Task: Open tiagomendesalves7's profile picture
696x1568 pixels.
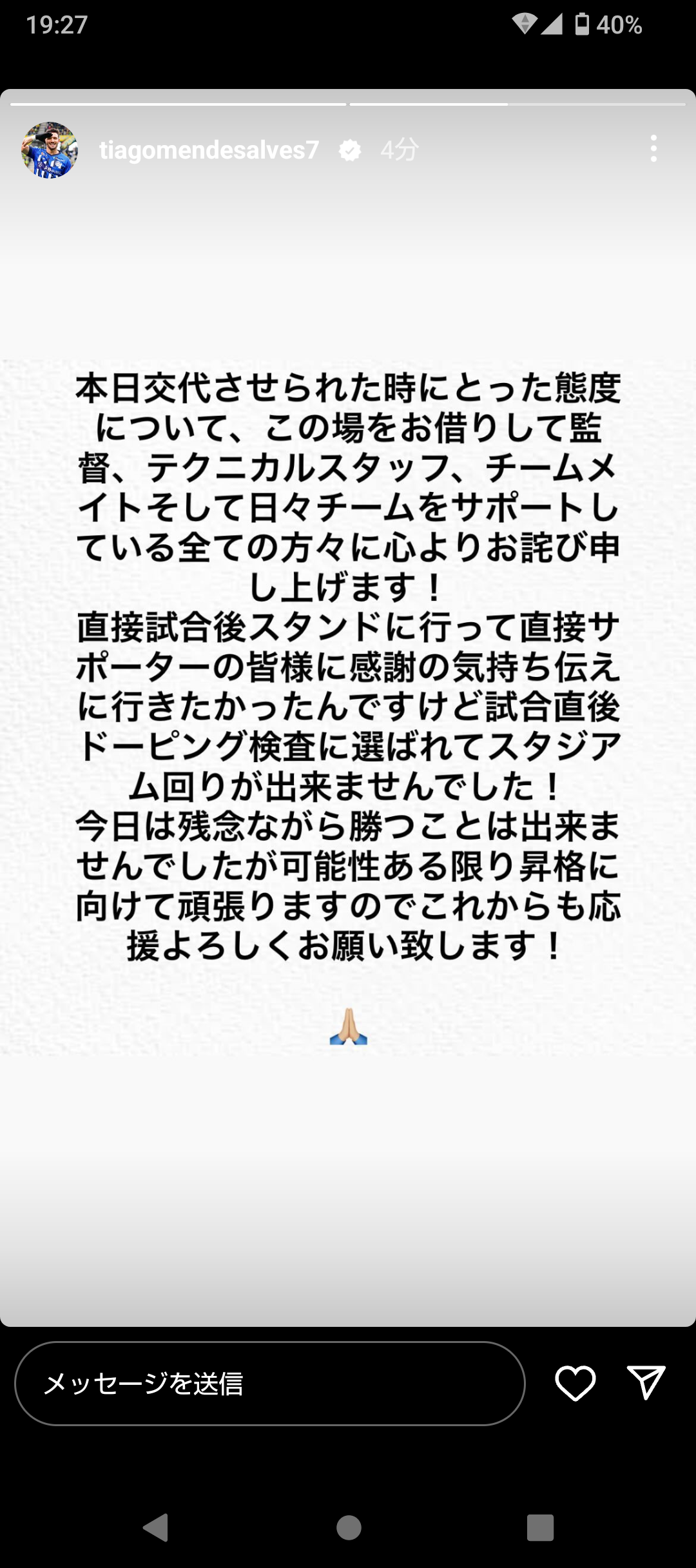Action: click(50, 150)
